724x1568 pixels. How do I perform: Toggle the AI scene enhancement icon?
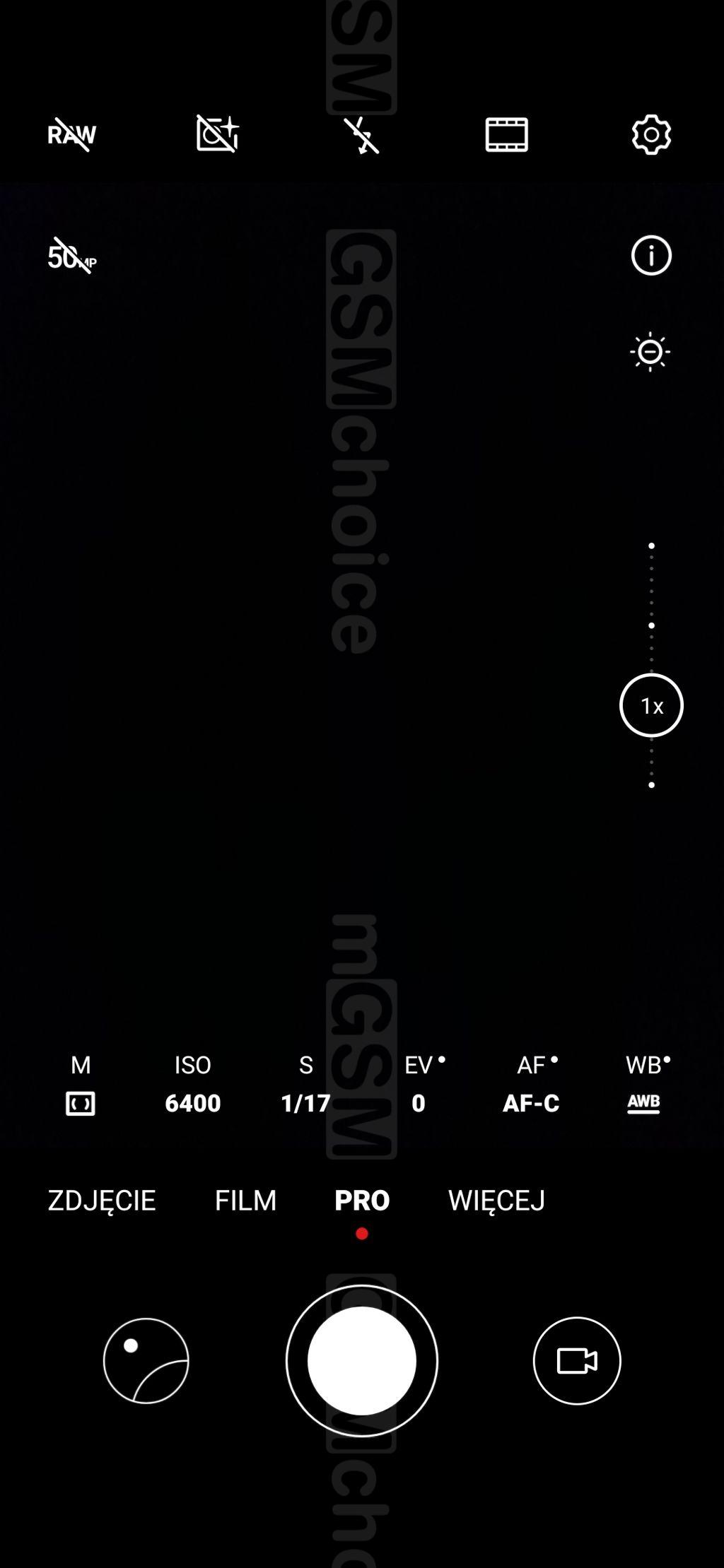(x=217, y=134)
